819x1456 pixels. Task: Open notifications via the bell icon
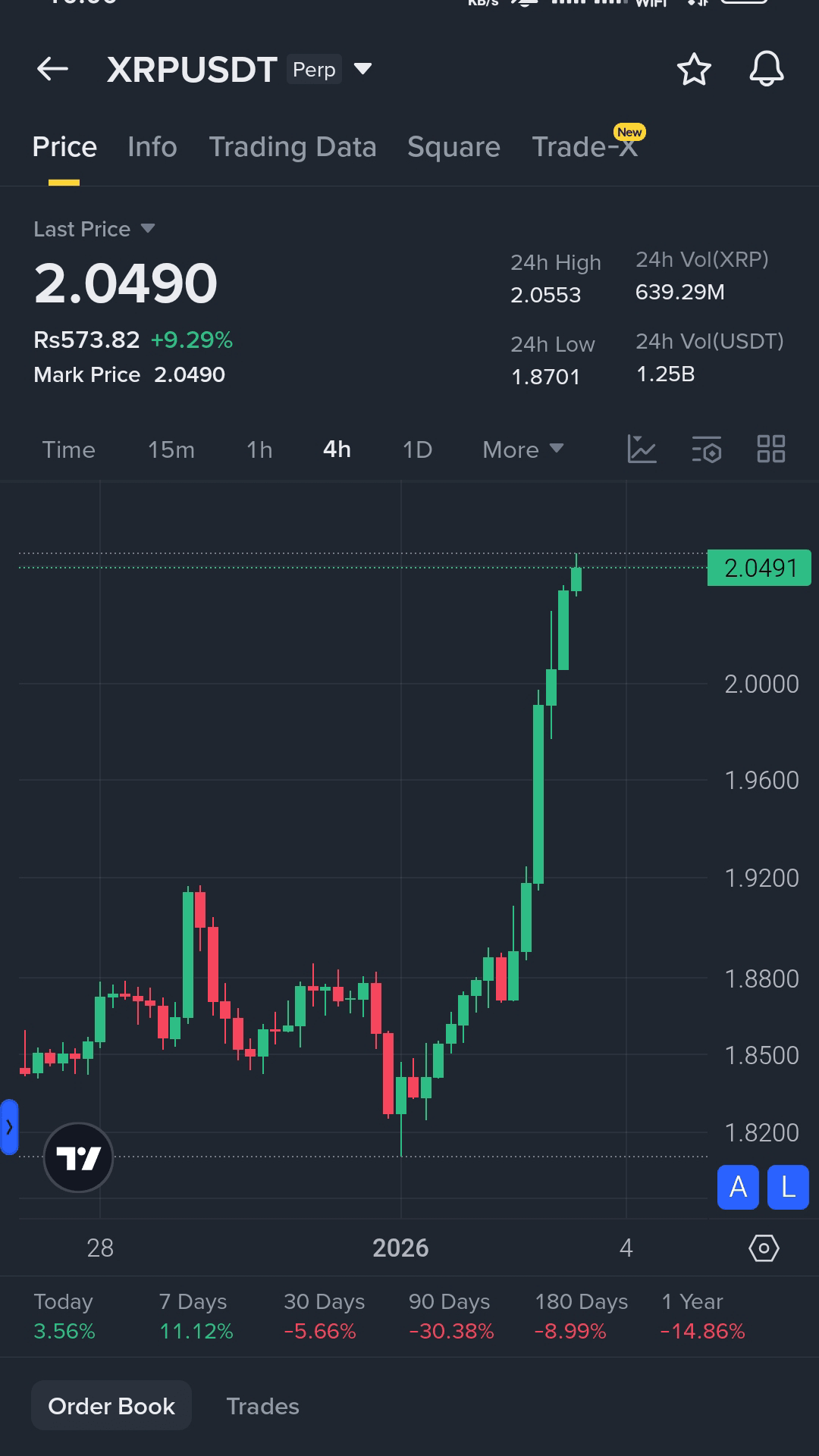point(767,69)
